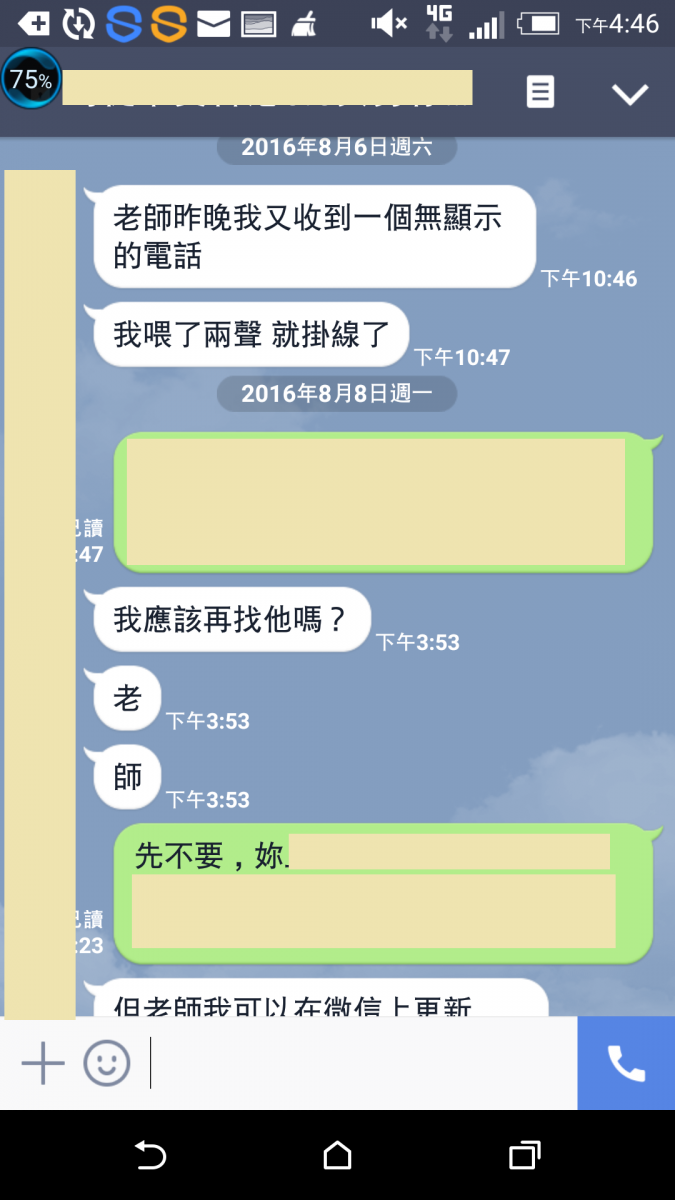Open the recent apps view
Screen dimensions: 675x1200
[524, 1156]
